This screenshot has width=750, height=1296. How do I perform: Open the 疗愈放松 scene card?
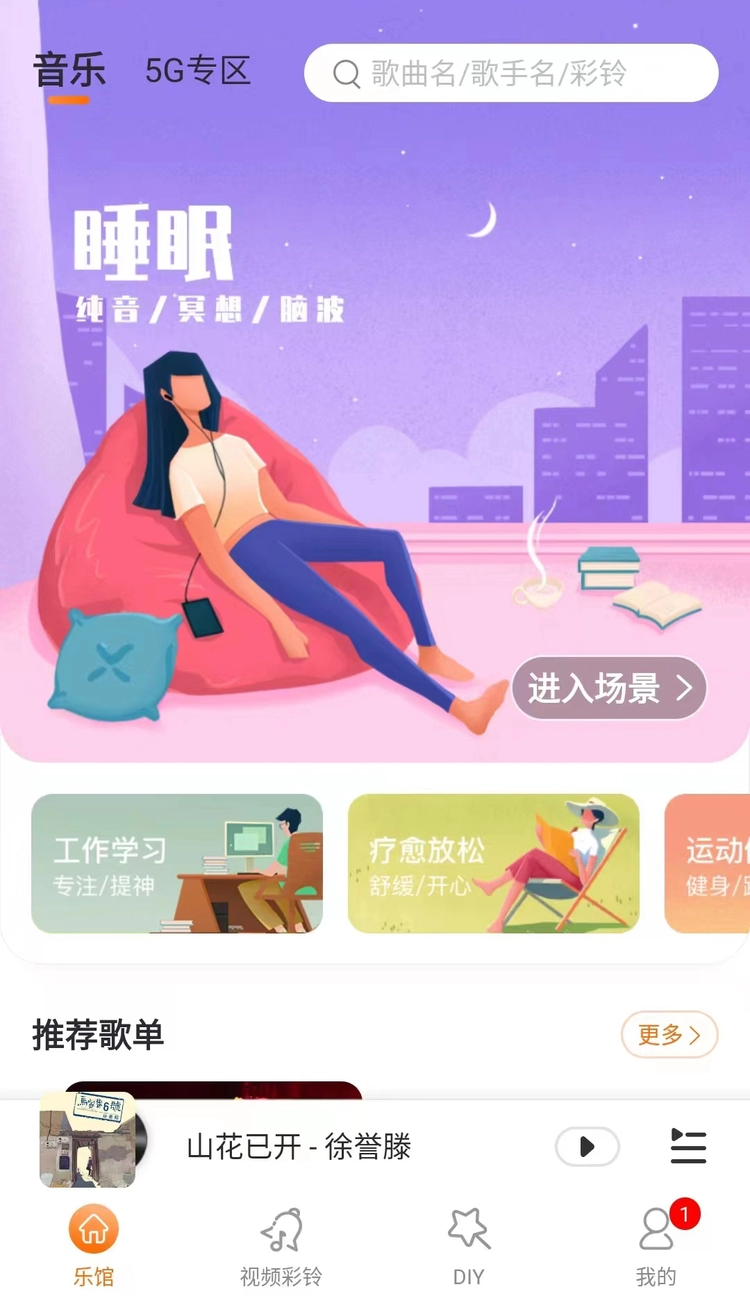tap(493, 863)
